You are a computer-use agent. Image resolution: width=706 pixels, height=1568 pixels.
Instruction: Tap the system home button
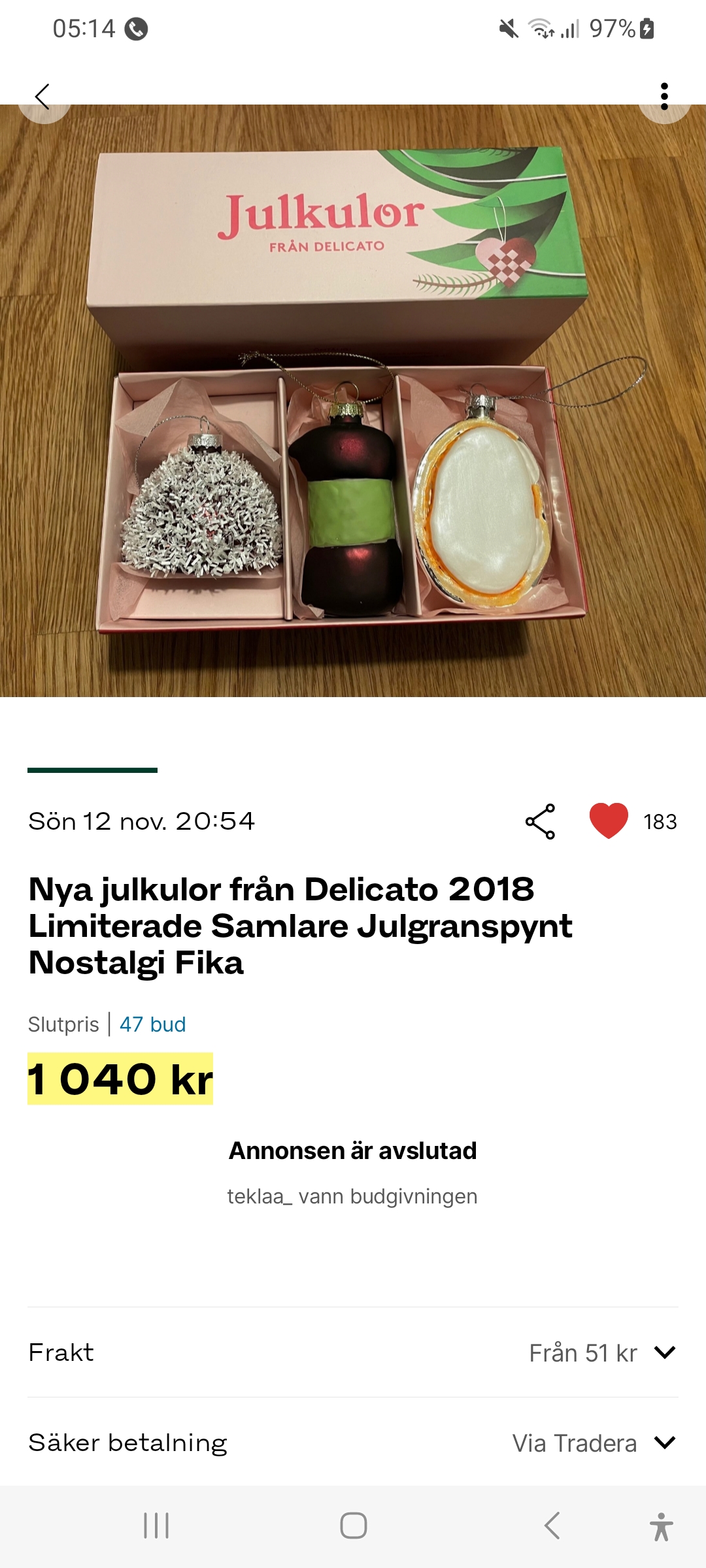pyautogui.click(x=353, y=1526)
